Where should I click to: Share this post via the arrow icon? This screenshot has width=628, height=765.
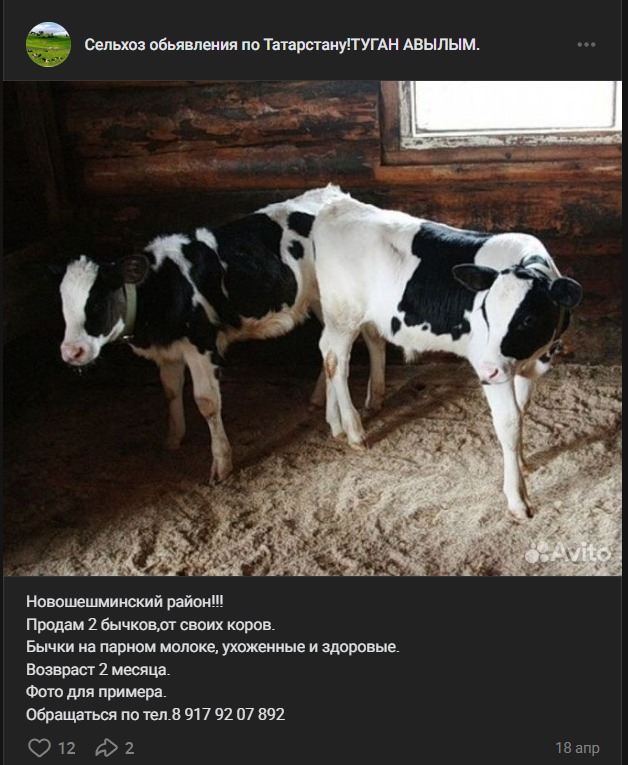106,747
